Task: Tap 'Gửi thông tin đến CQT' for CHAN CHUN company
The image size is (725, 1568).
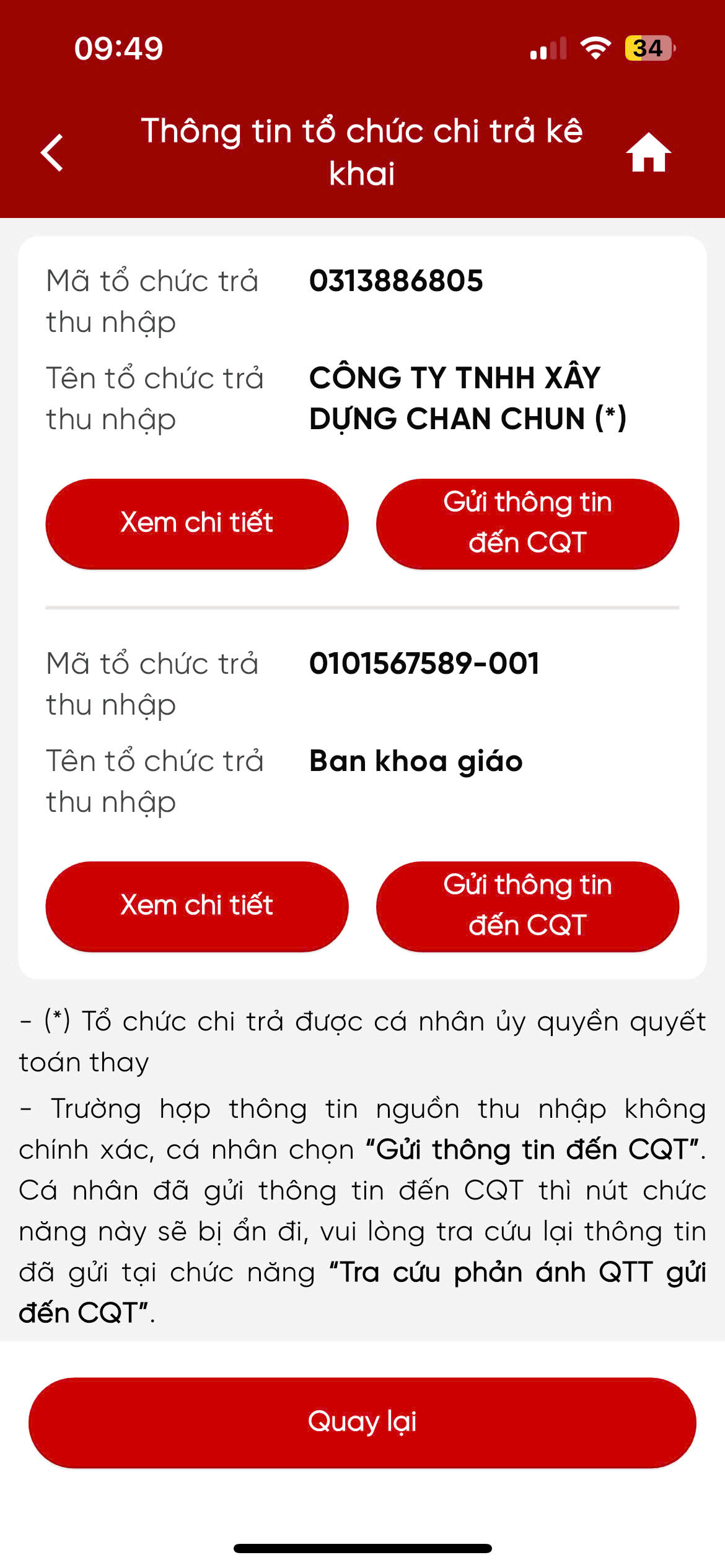Action: point(527,523)
